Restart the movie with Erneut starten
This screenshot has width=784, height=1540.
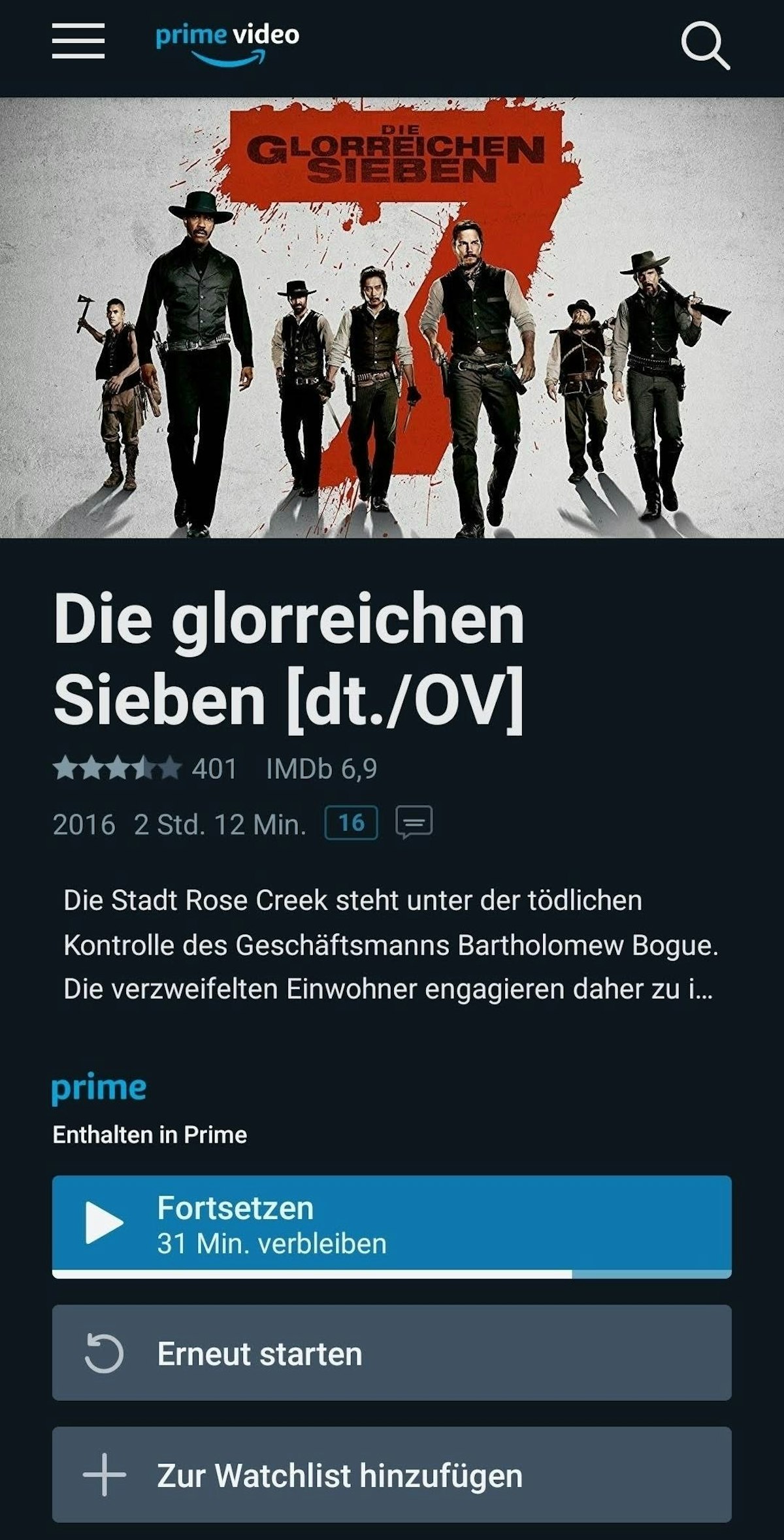pyautogui.click(x=392, y=1353)
